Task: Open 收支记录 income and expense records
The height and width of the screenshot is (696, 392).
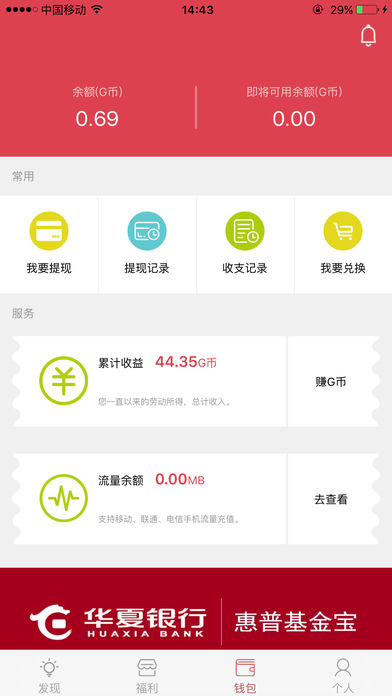Action: coord(245,245)
